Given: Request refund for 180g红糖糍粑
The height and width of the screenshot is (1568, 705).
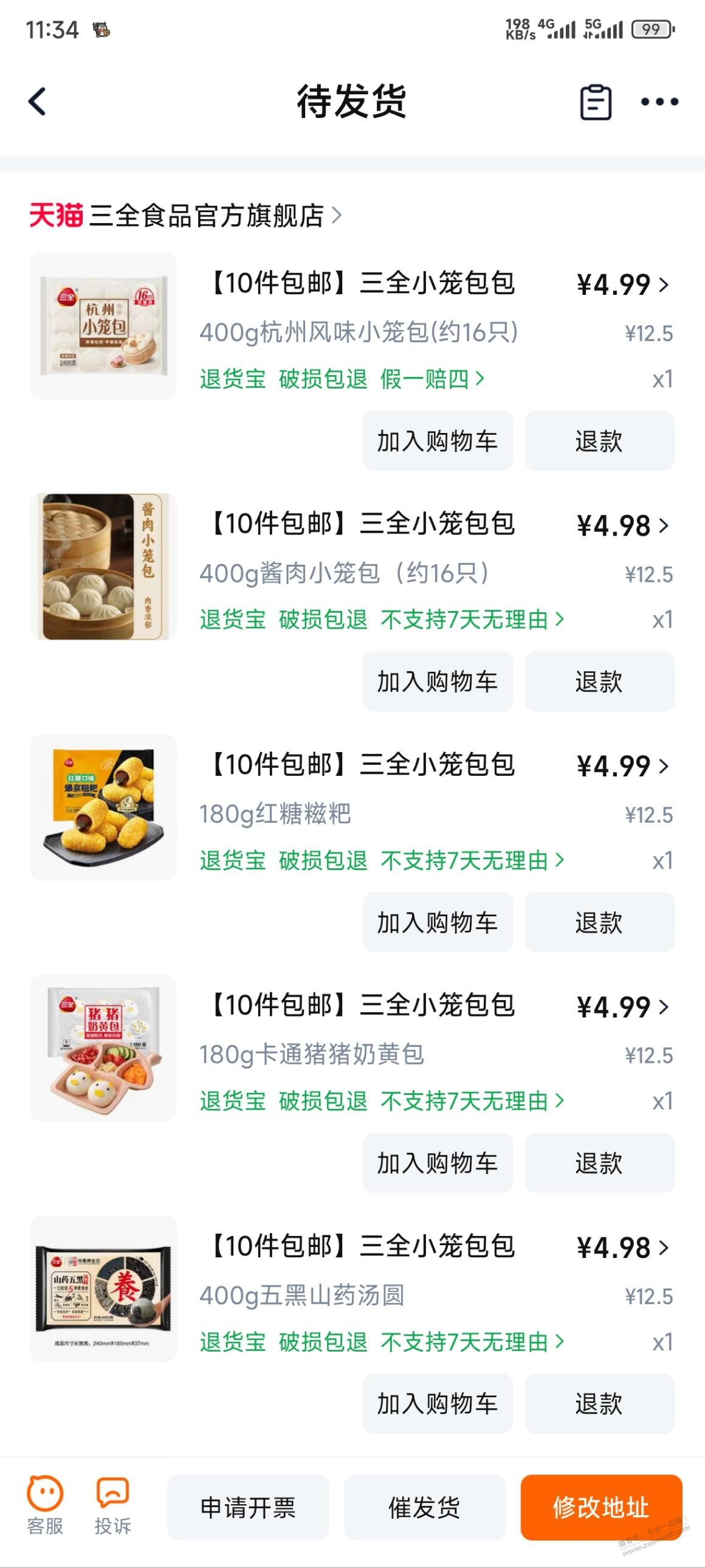Looking at the screenshot, I should [599, 922].
